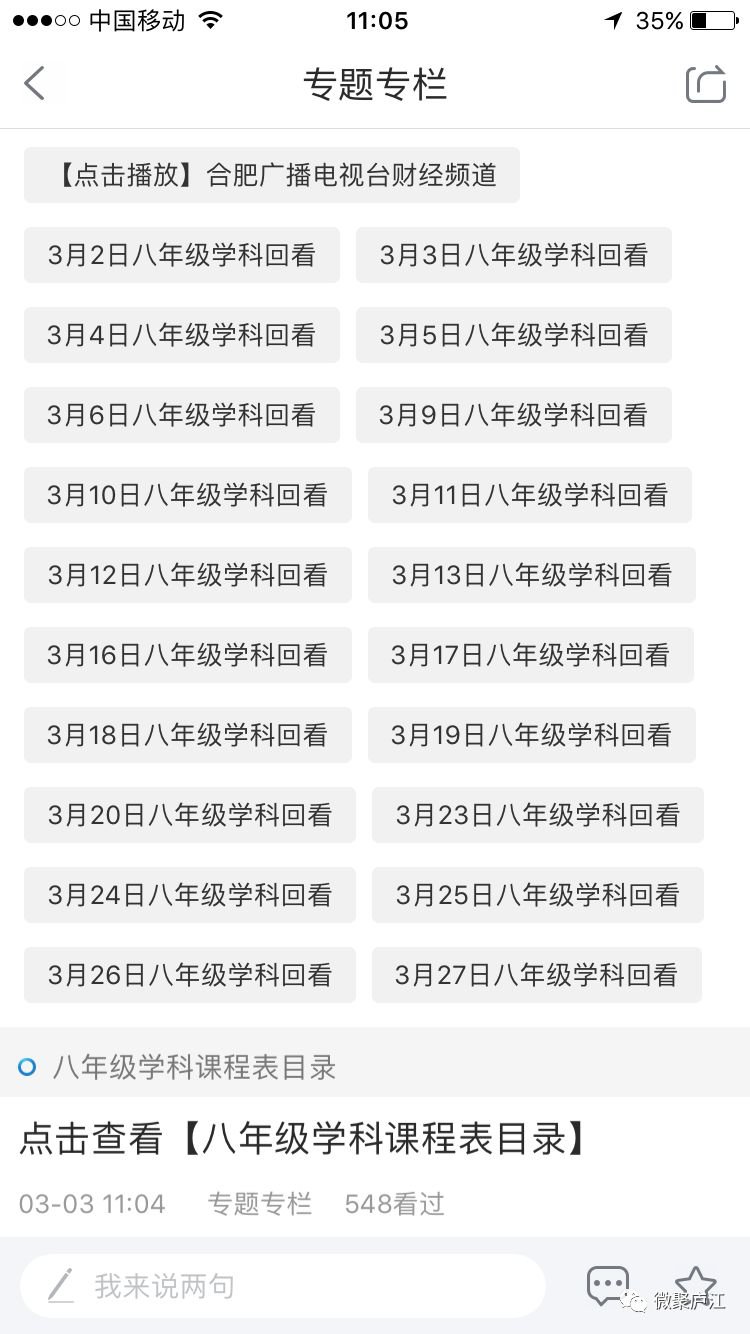Screen dimensions: 750x1334
Task: Share this page via the top-right icon
Action: coord(705,84)
